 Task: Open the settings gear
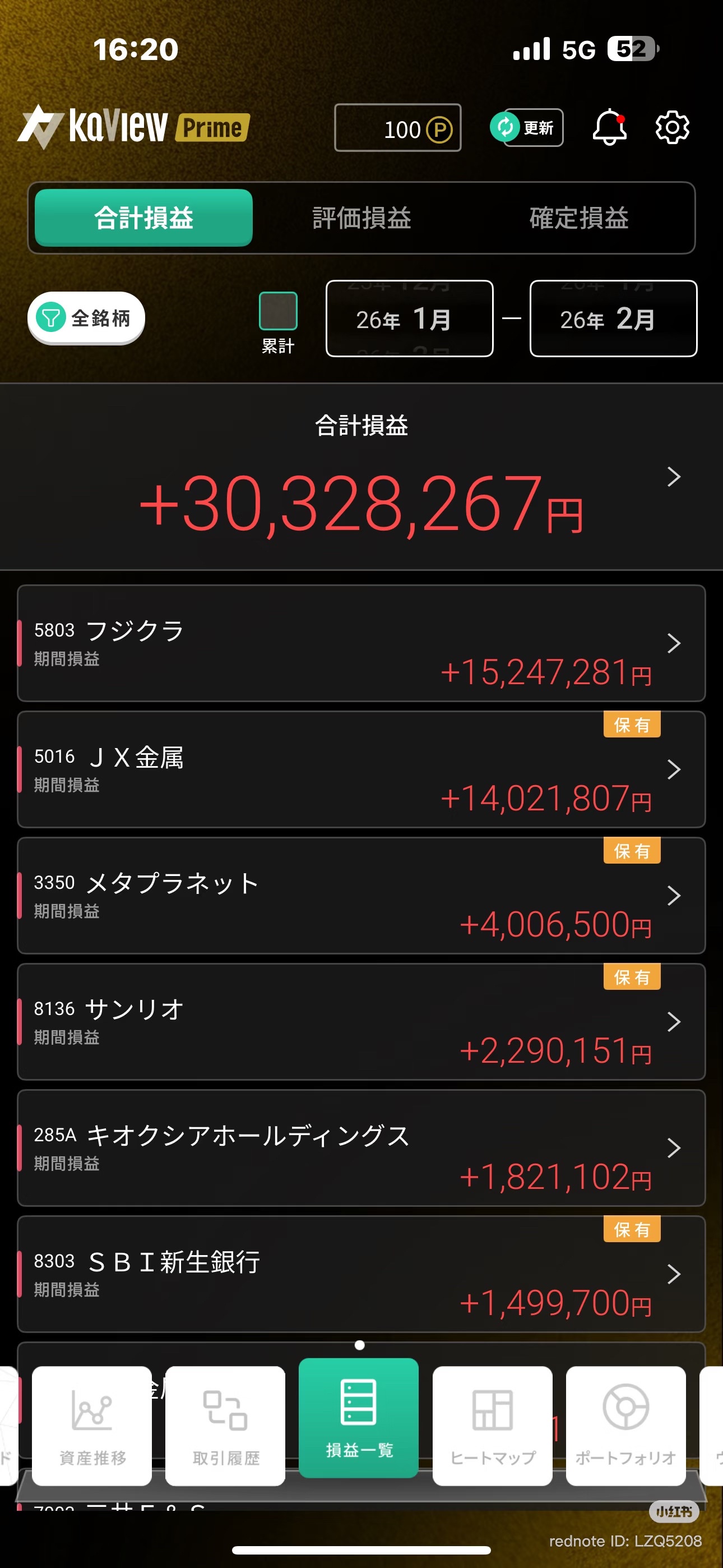[x=673, y=127]
